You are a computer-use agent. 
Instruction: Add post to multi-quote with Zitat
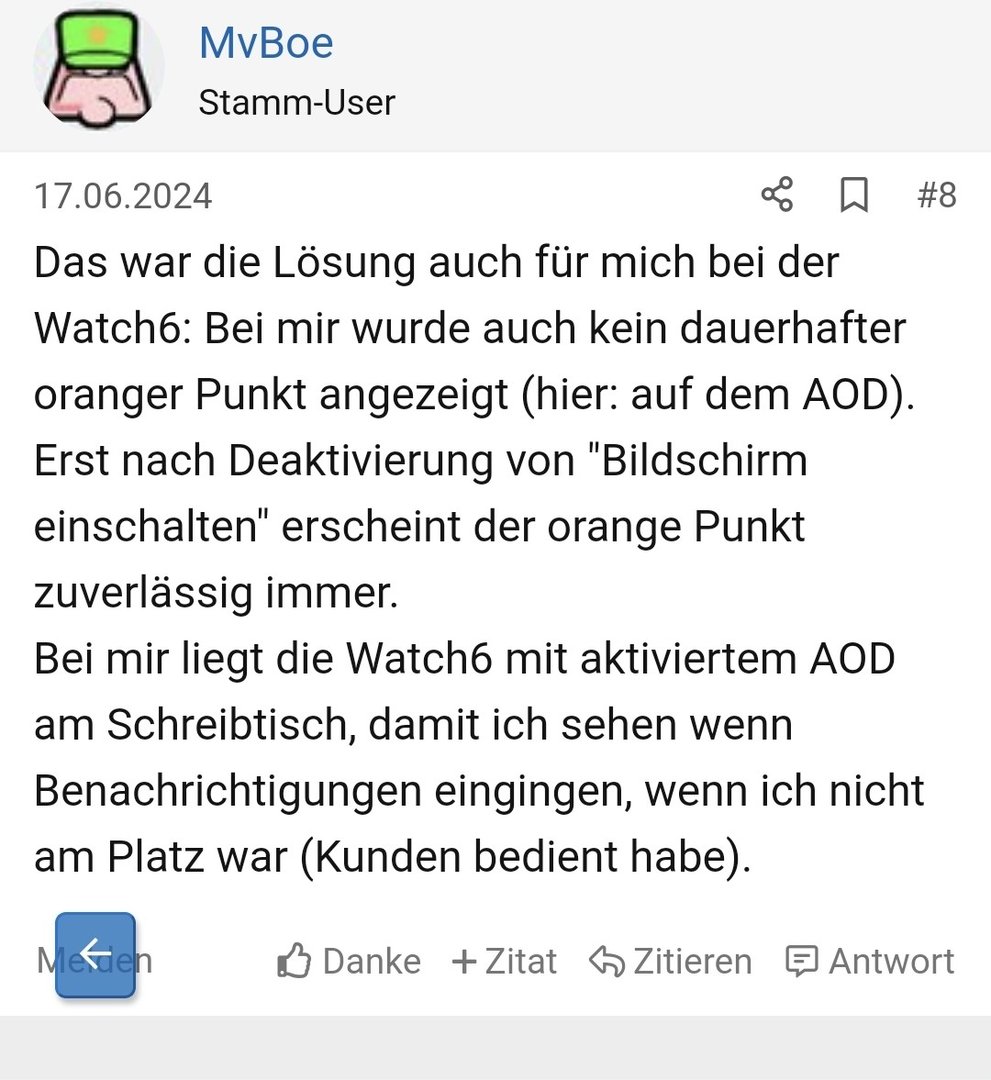coord(504,961)
